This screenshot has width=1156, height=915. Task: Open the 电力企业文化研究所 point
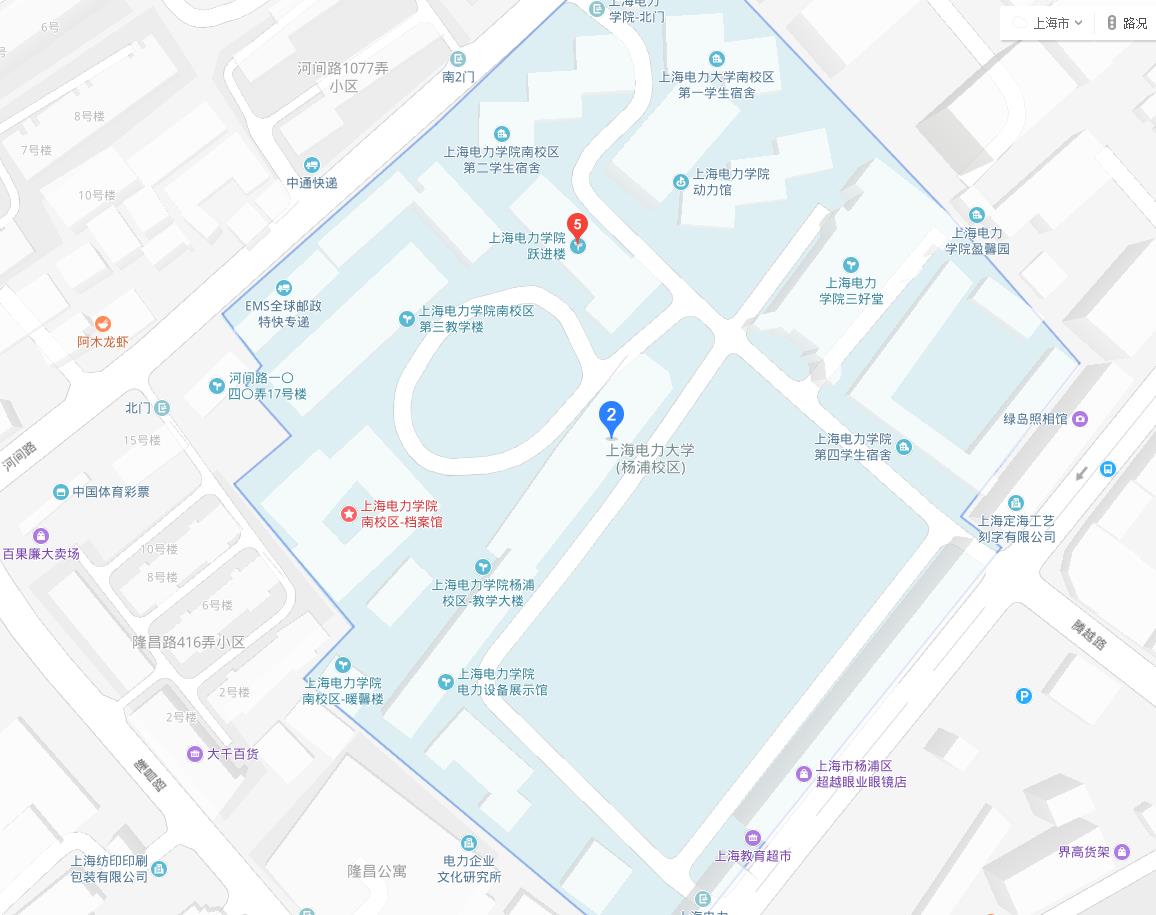(x=468, y=843)
